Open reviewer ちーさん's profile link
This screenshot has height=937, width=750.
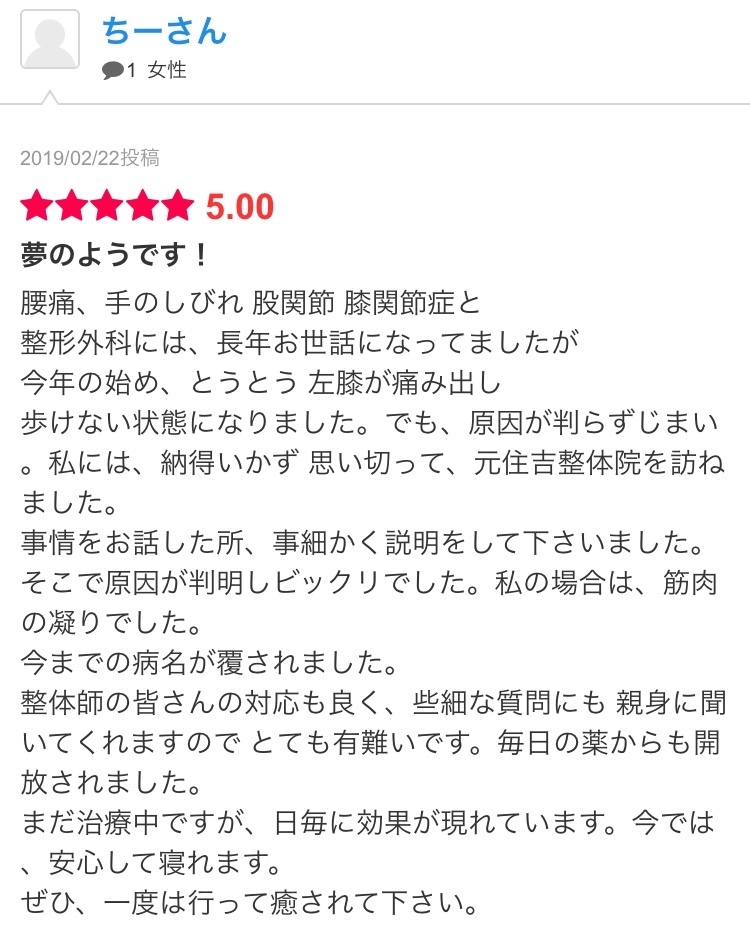[165, 31]
